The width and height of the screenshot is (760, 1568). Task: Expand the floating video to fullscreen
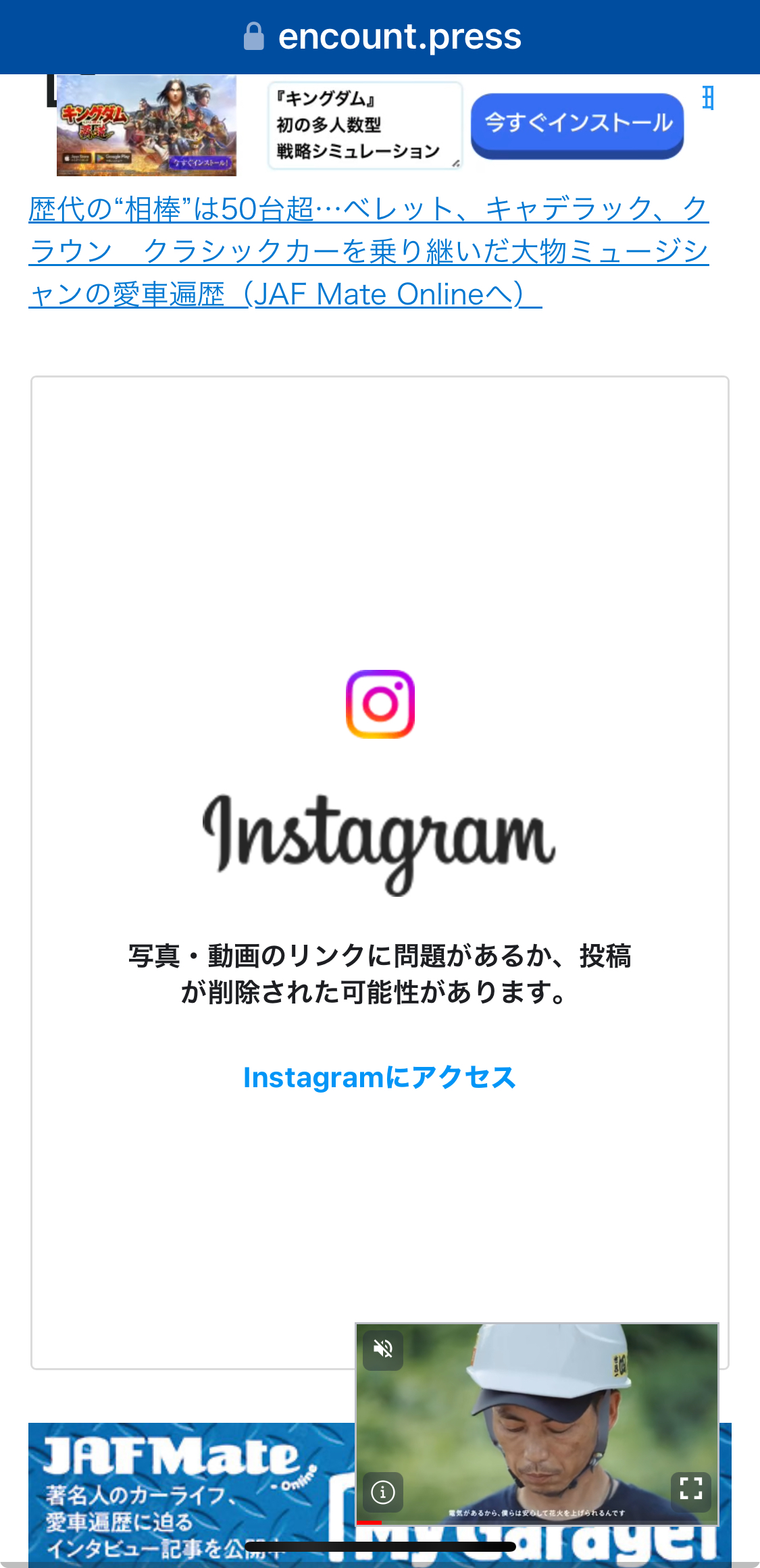tap(690, 1488)
